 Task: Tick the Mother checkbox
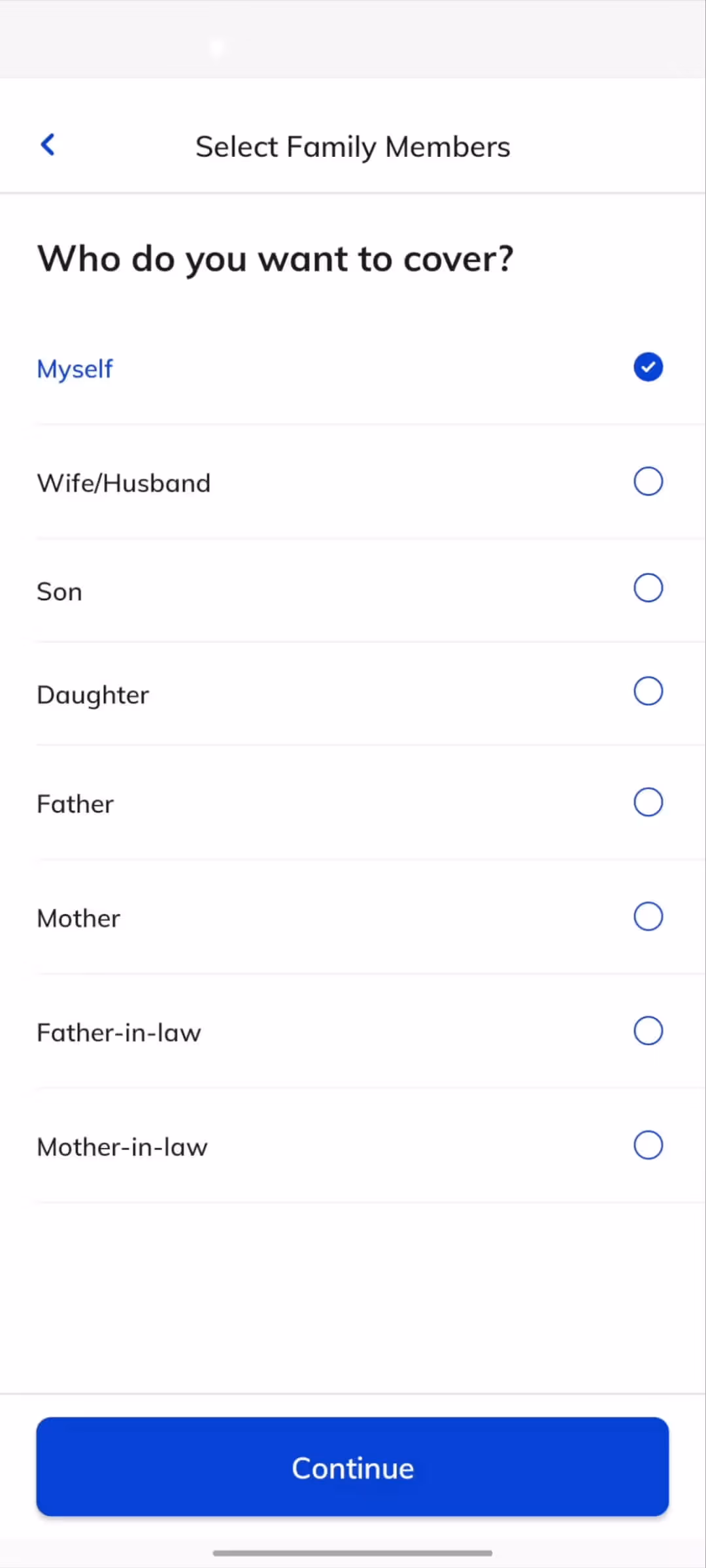coord(647,917)
